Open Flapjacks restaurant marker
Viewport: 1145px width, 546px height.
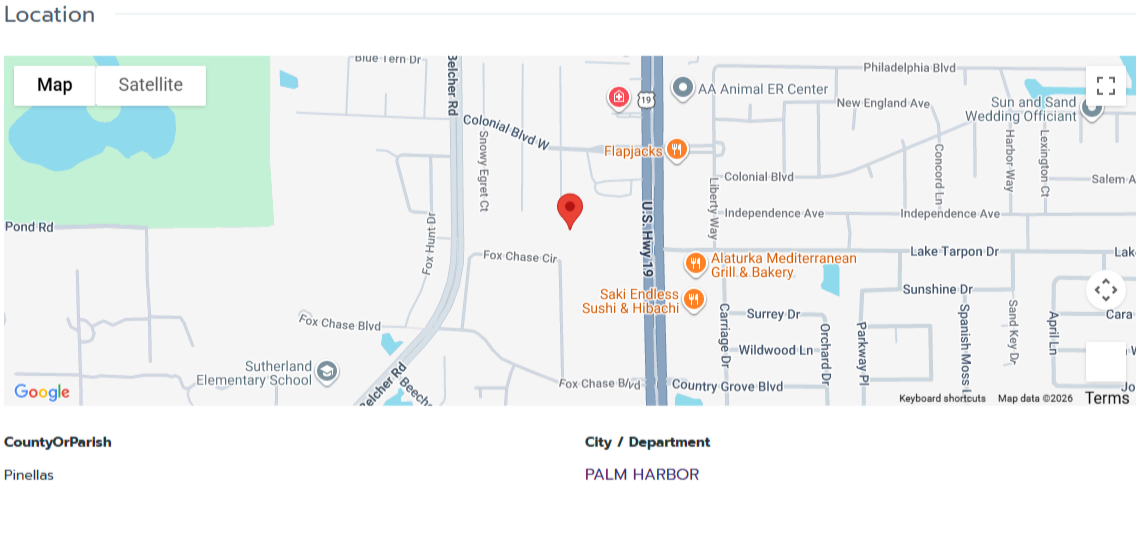pos(677,150)
